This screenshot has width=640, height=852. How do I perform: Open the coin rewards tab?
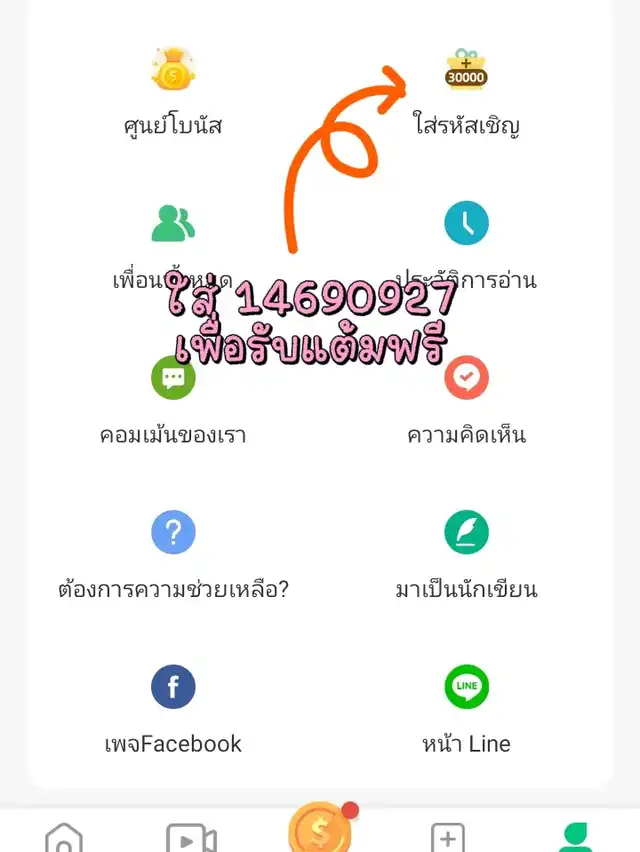[x=320, y=830]
